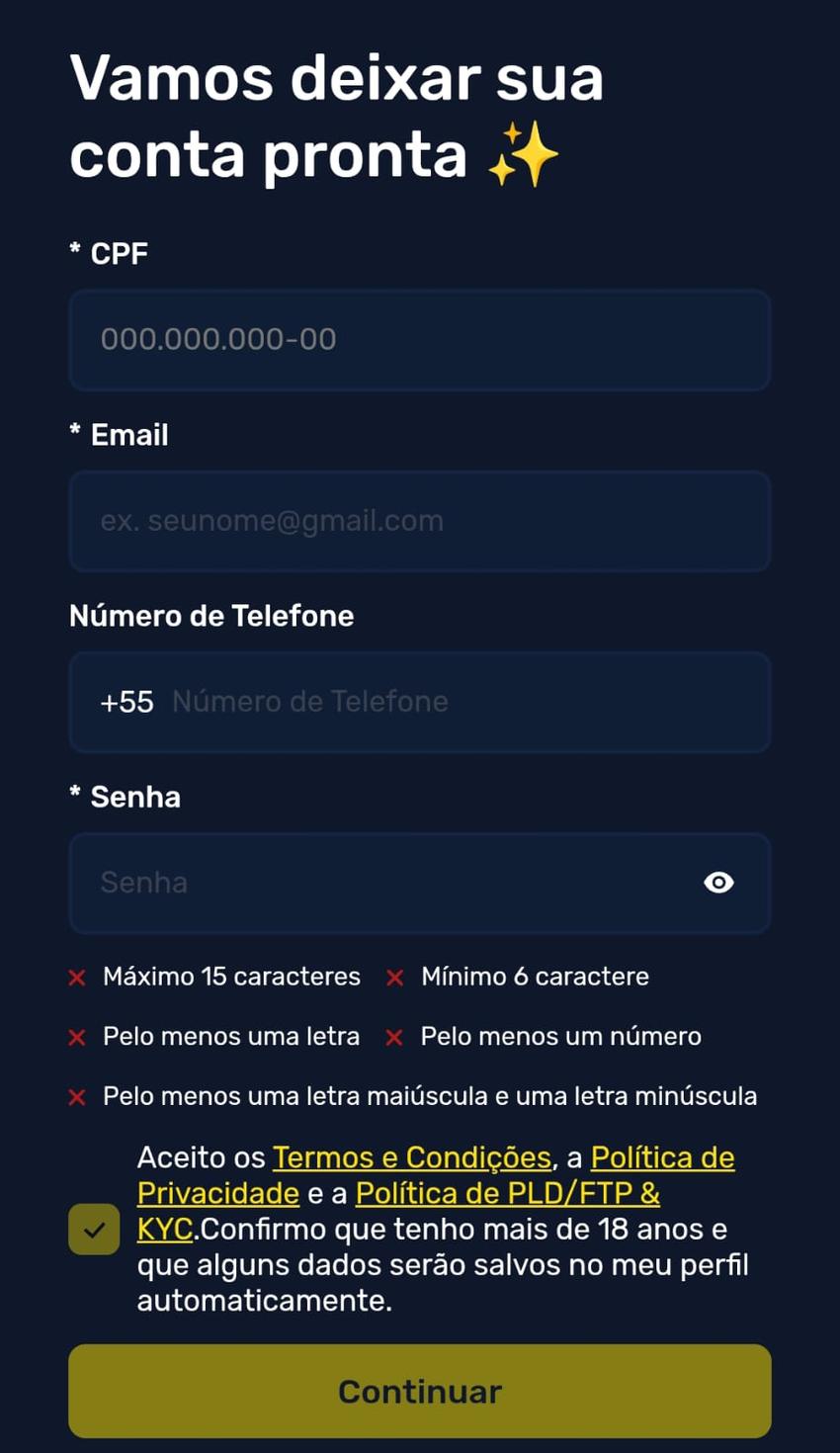Toggle the checkmark next to 'Aceito os Termos'
The width and height of the screenshot is (840, 1453).
point(94,1229)
